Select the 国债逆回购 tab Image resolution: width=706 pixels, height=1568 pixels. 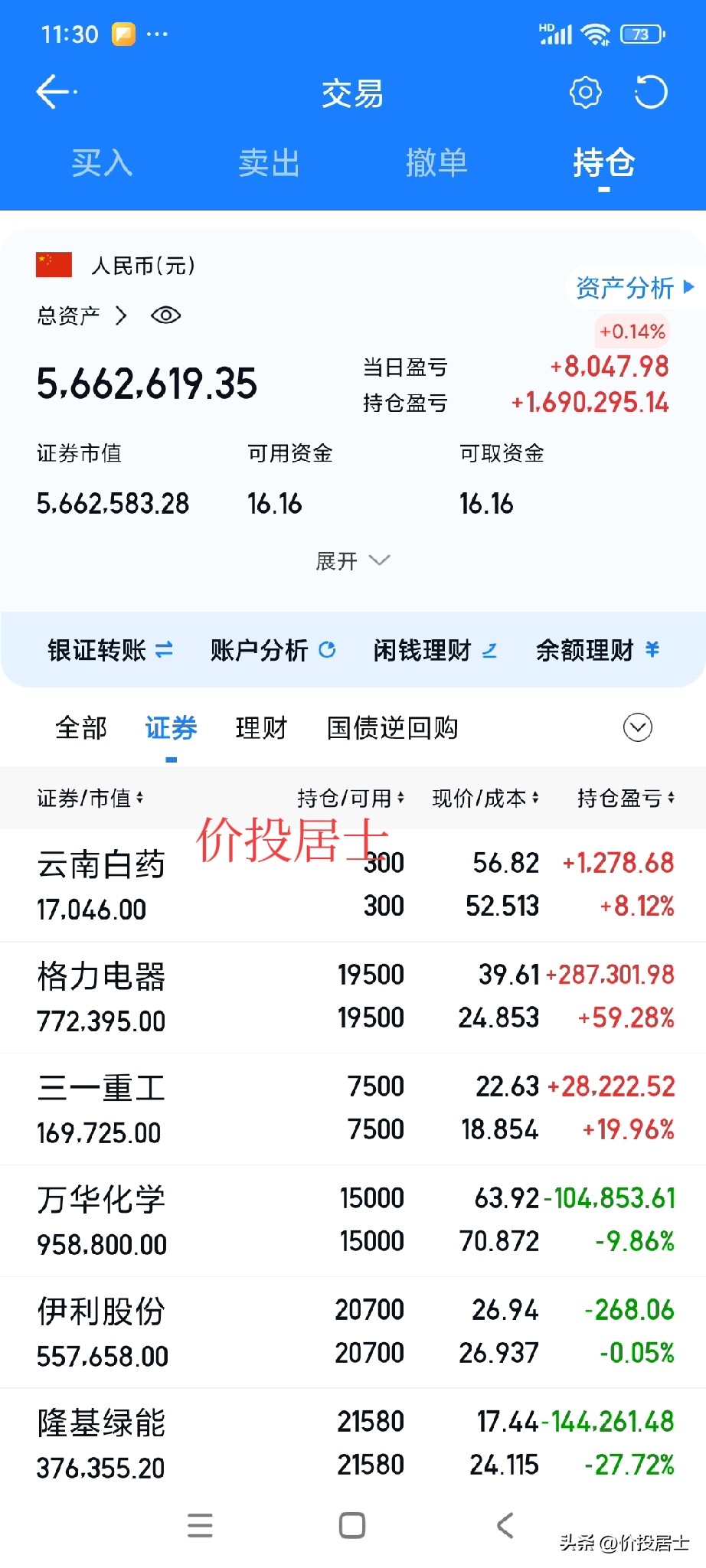click(x=392, y=727)
